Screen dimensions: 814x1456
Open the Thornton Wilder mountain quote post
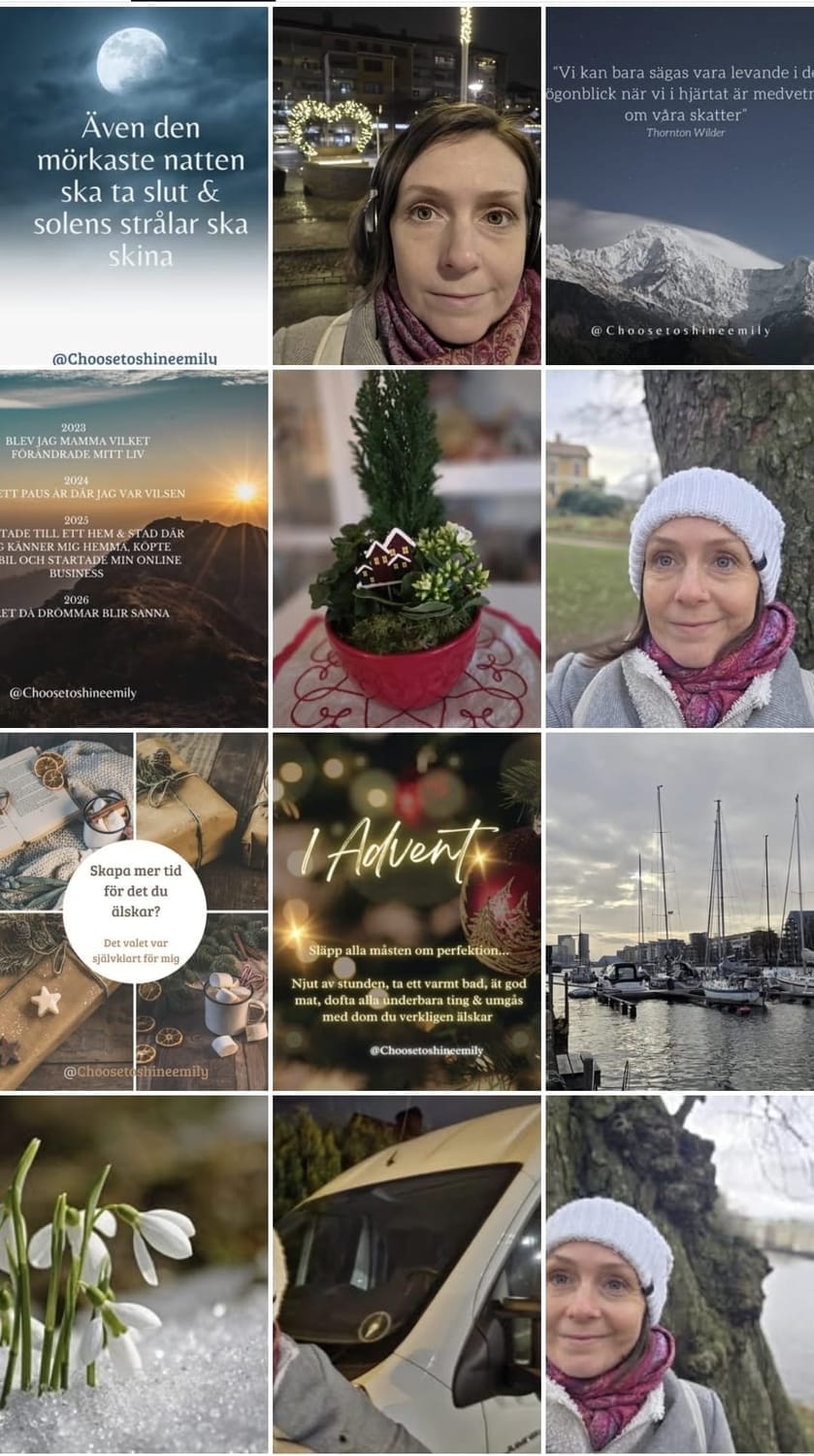(x=679, y=186)
